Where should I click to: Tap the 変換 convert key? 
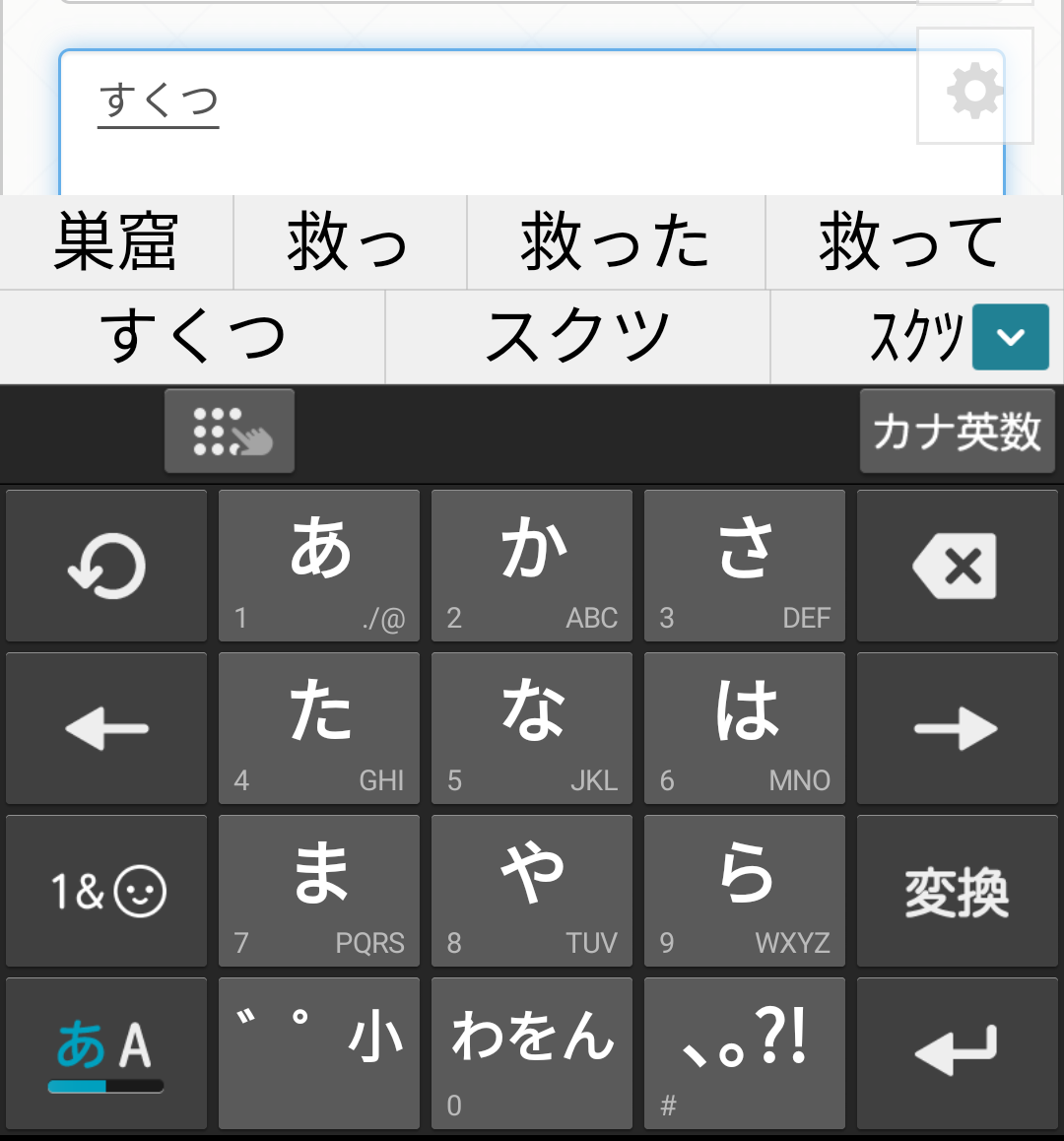[956, 892]
